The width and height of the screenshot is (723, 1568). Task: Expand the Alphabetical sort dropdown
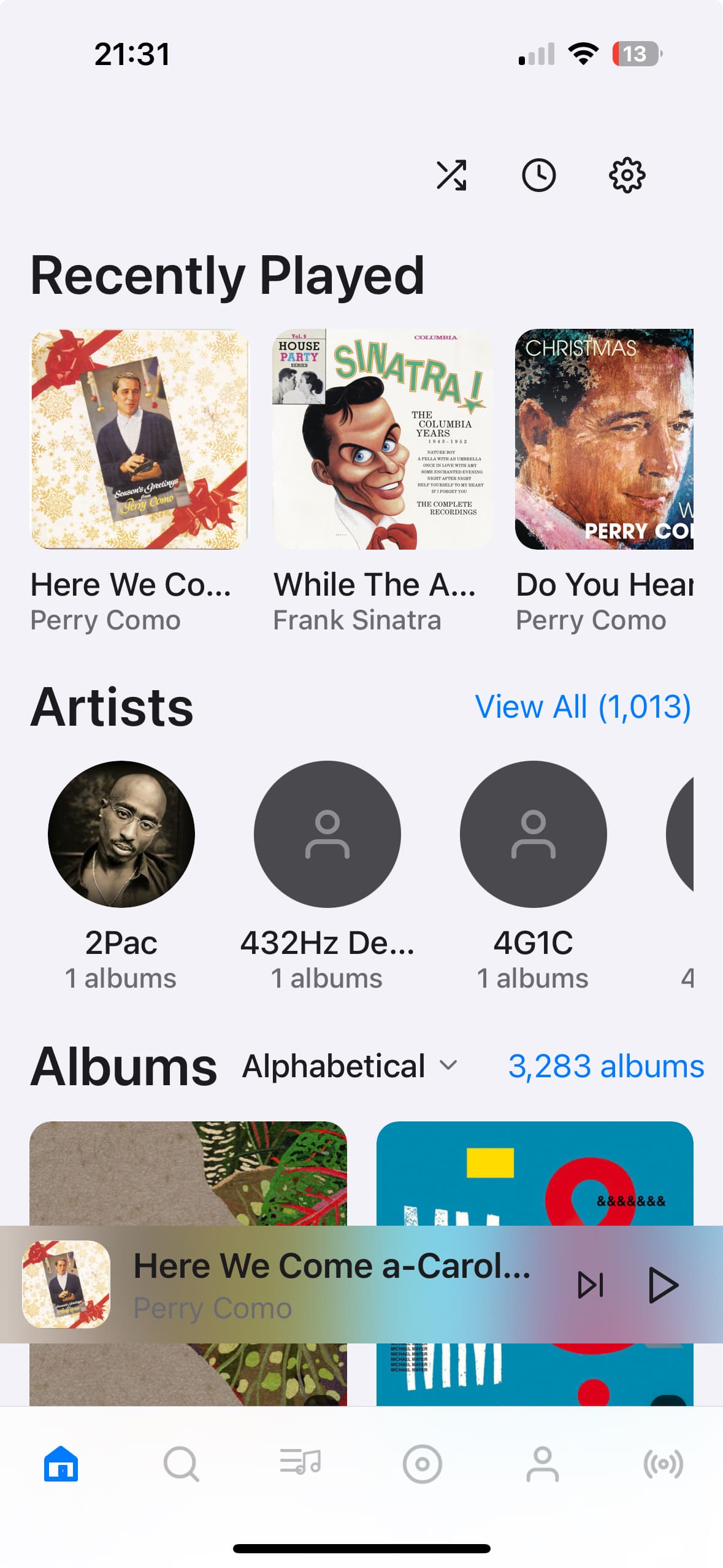tap(350, 1066)
